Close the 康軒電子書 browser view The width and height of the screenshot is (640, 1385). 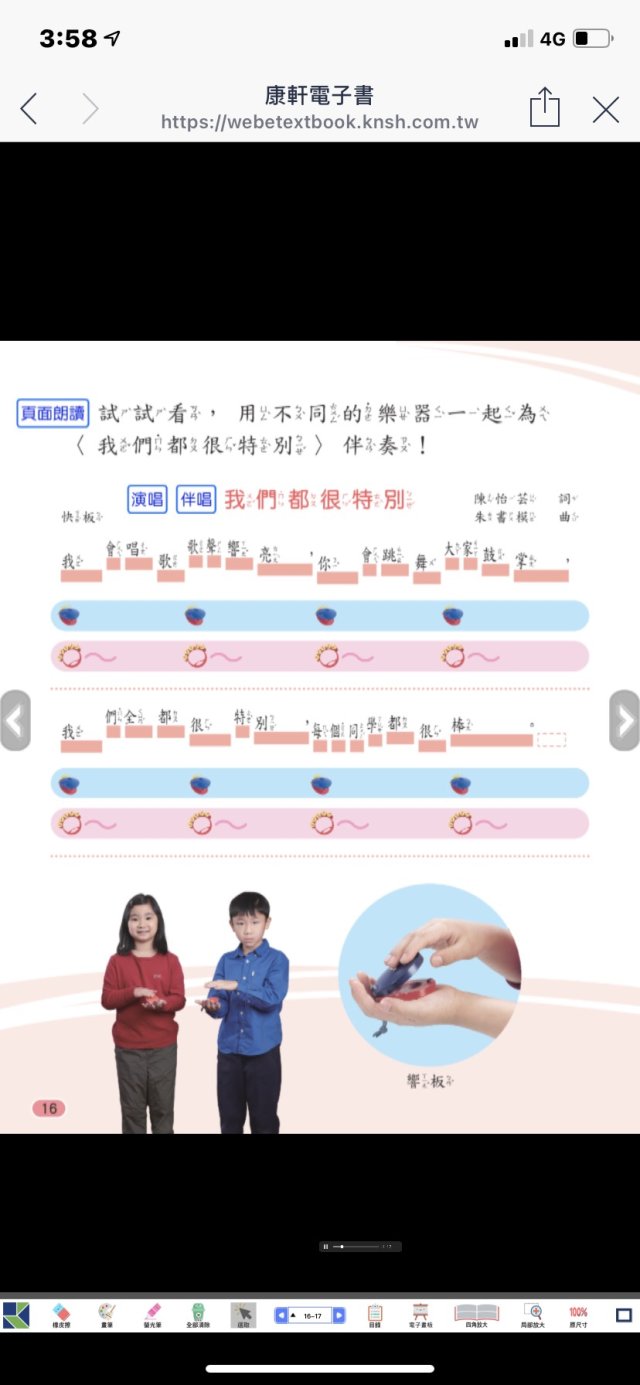point(606,109)
